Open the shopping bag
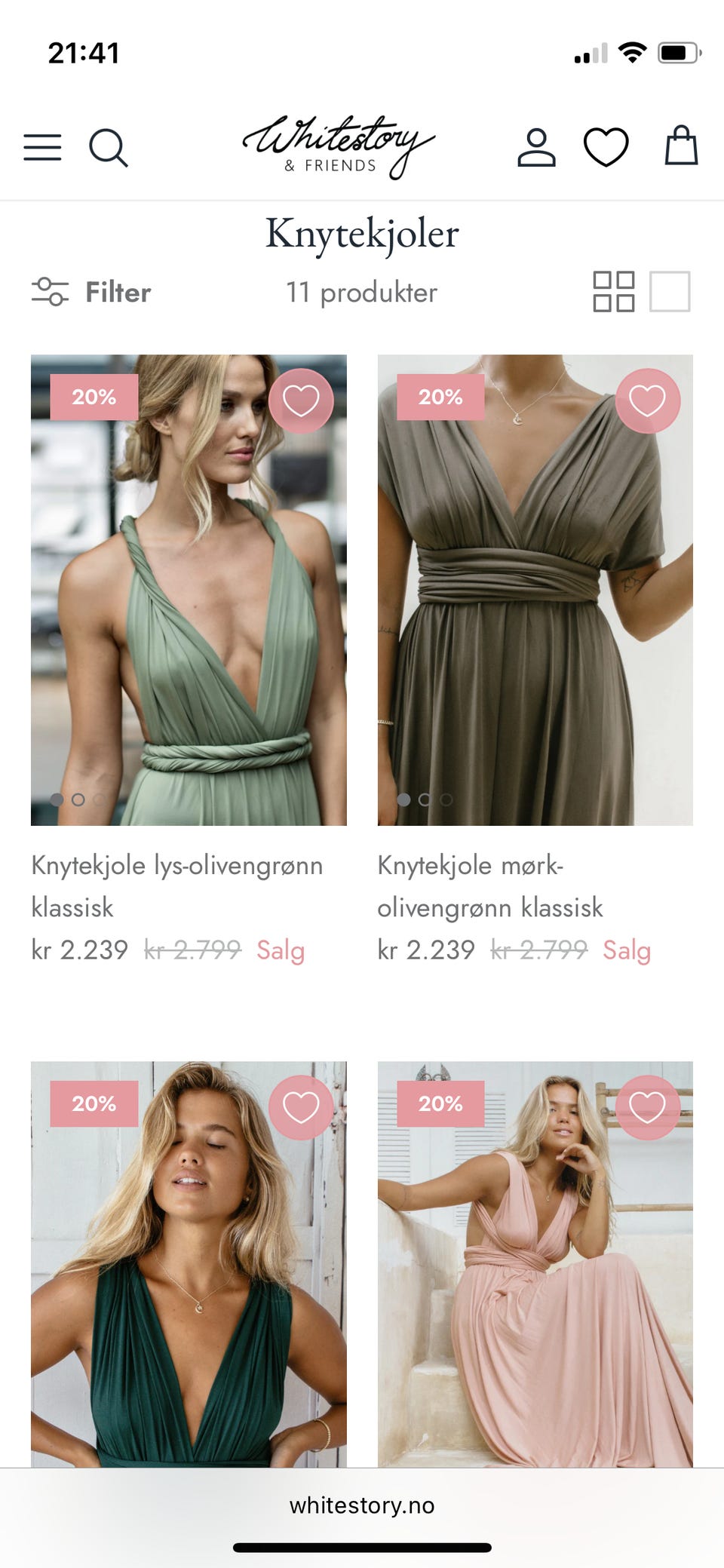 click(680, 146)
